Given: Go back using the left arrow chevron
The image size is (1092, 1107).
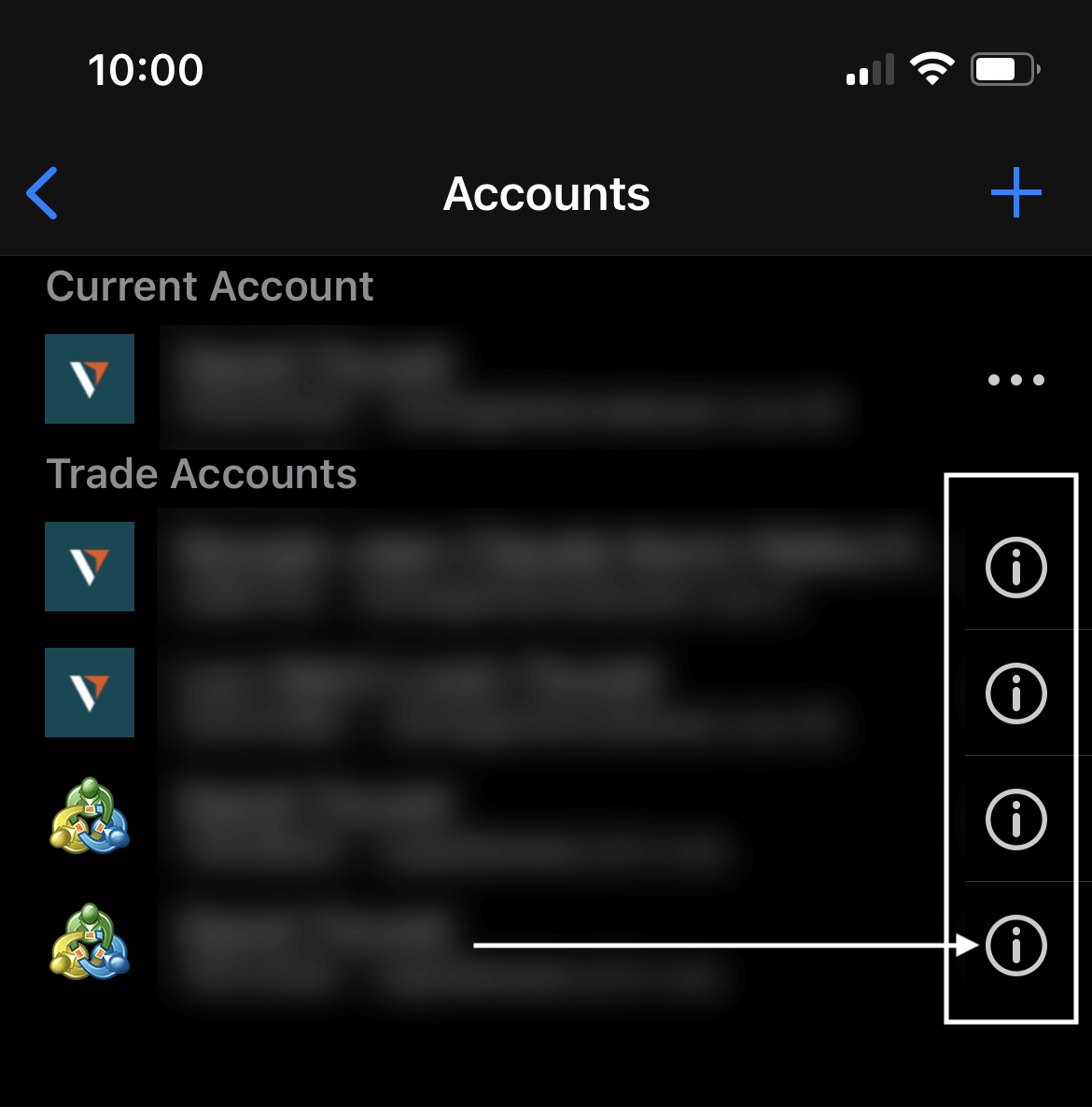Looking at the screenshot, I should 41,193.
